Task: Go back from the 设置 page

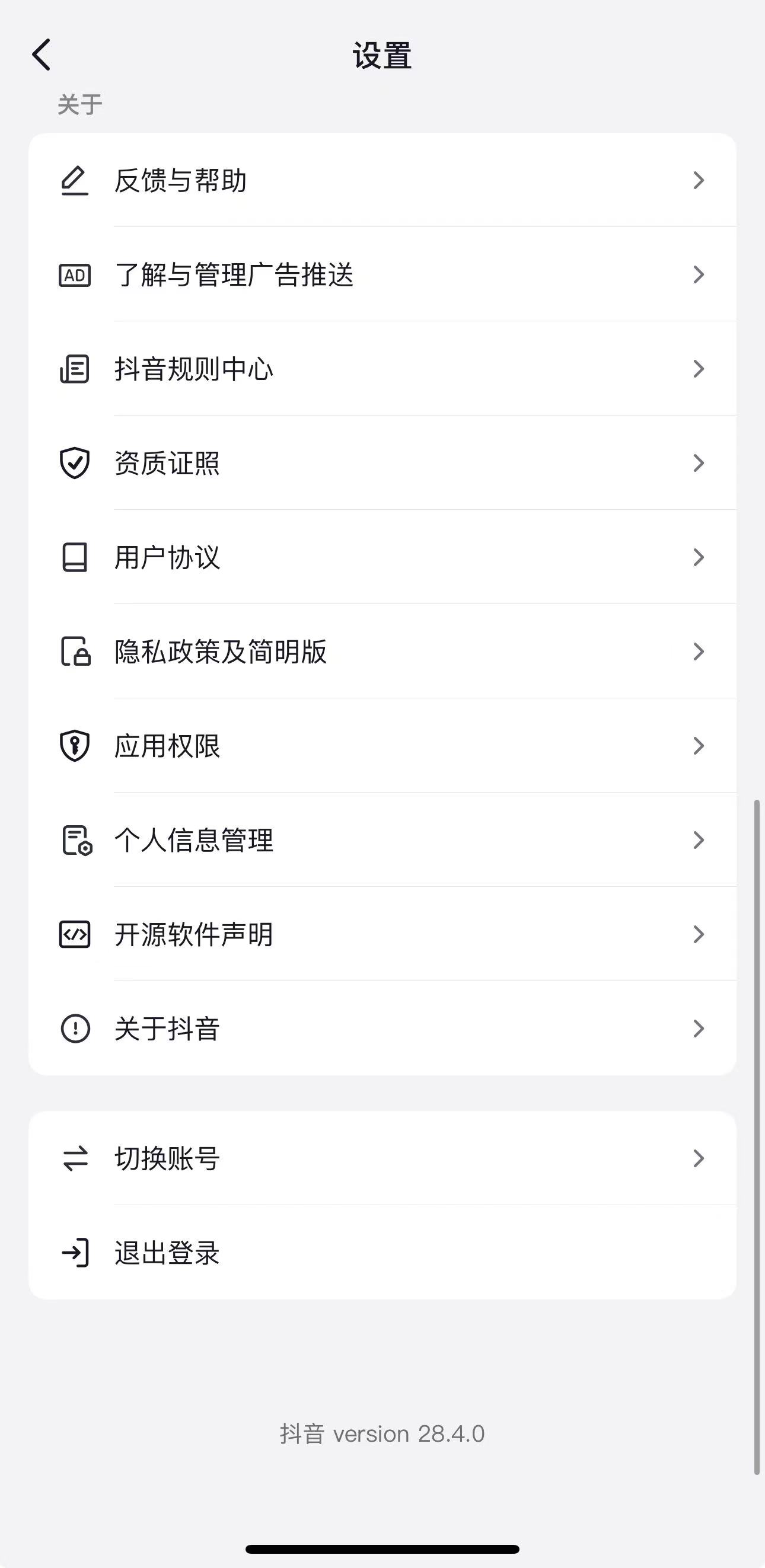Action: tap(42, 55)
